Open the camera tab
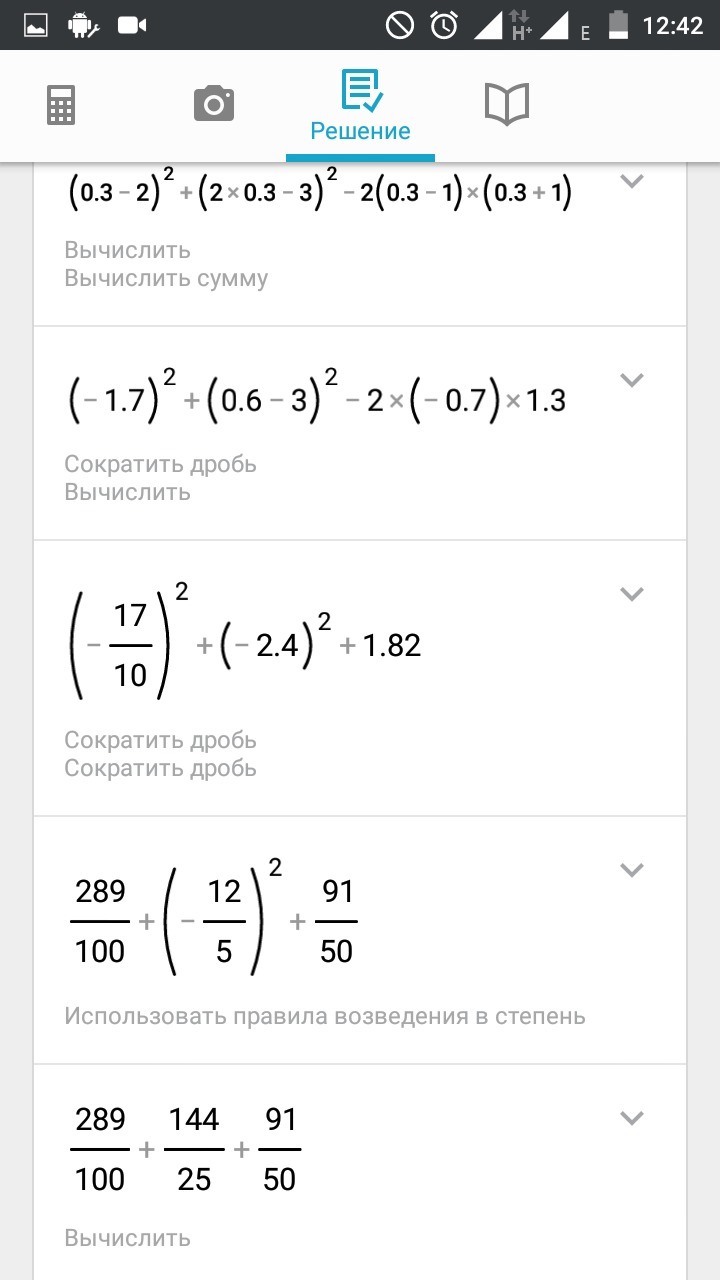The height and width of the screenshot is (1280, 720). pos(213,104)
